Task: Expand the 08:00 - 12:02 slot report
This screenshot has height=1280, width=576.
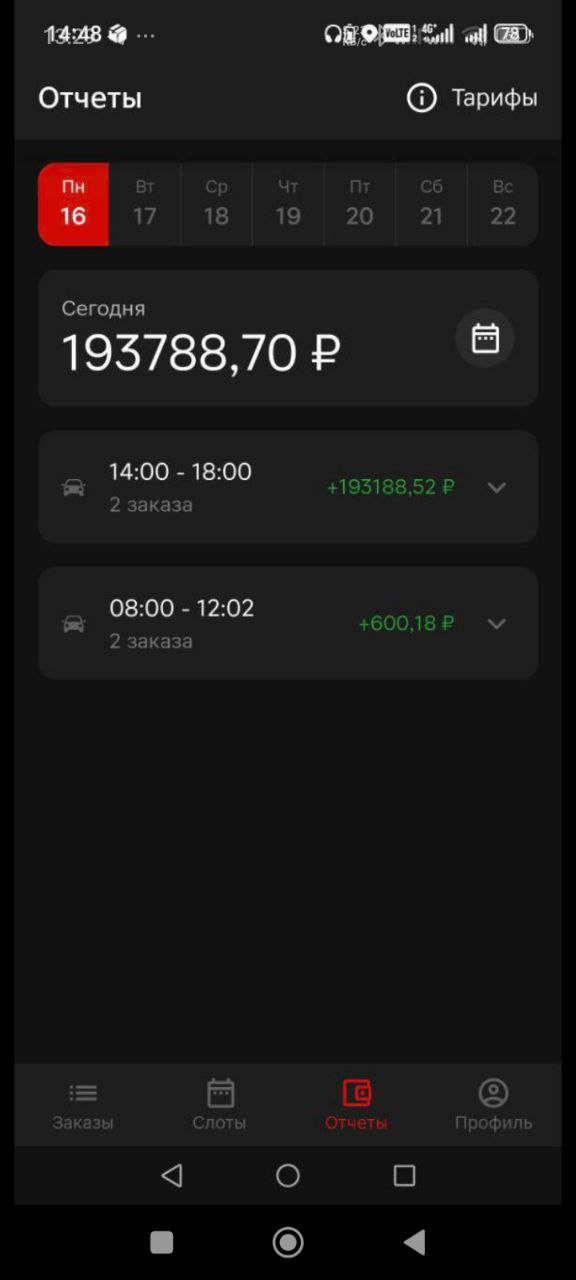Action: (288, 623)
